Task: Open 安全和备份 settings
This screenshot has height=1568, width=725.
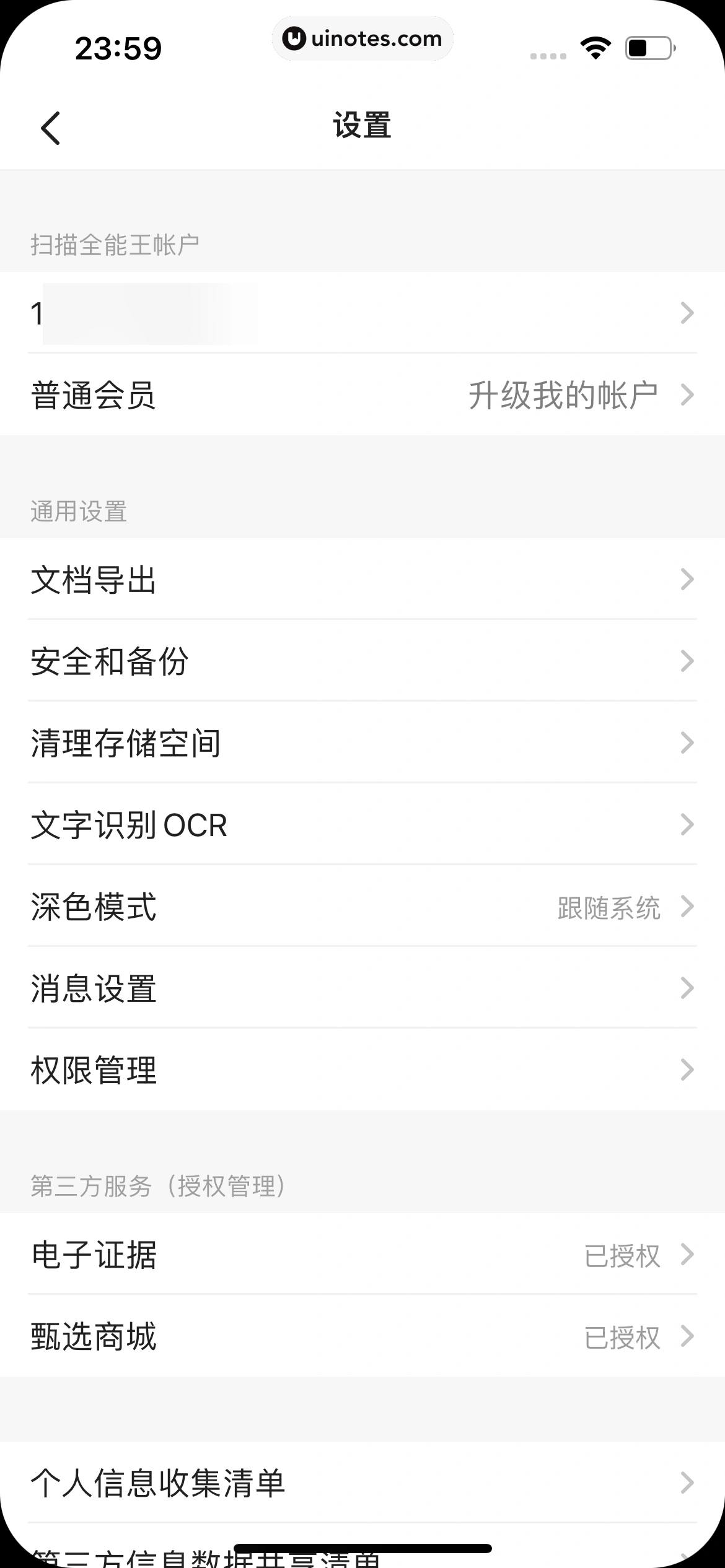Action: pyautogui.click(x=362, y=661)
